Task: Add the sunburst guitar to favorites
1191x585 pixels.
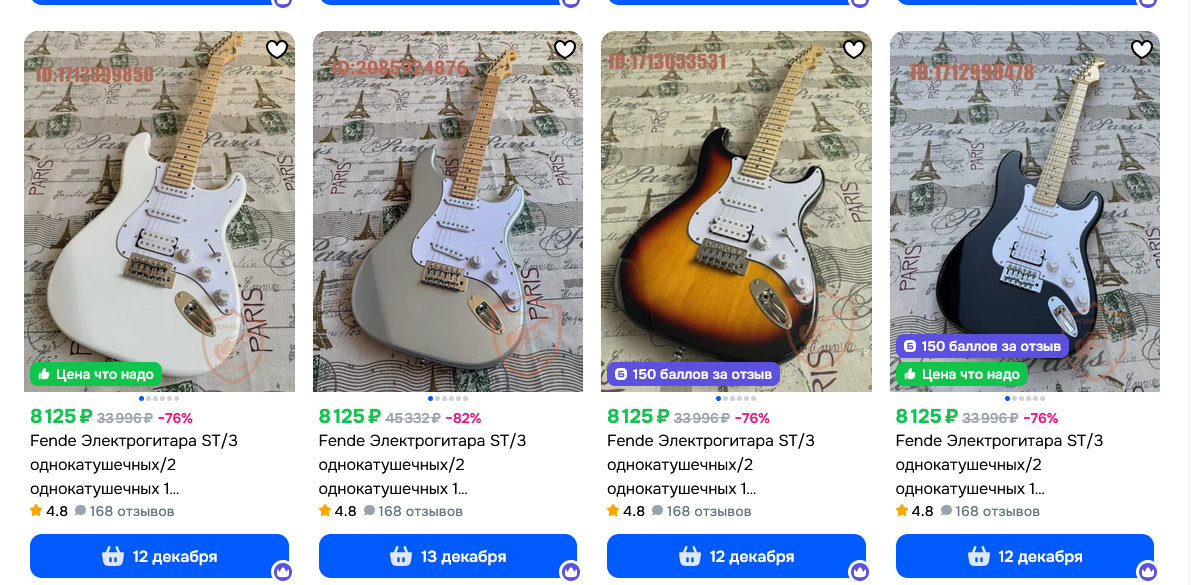Action: (853, 49)
